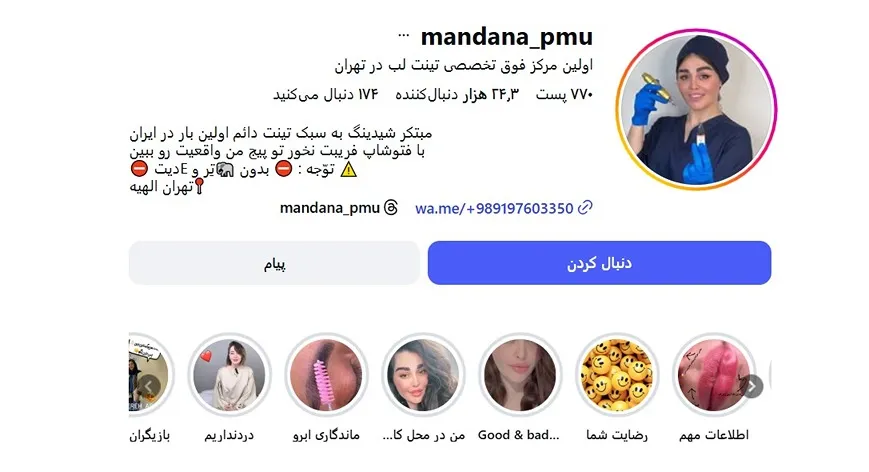Screen dimensions: 869x472
Task: Open the Good & bad story highlight
Action: (x=520, y=377)
